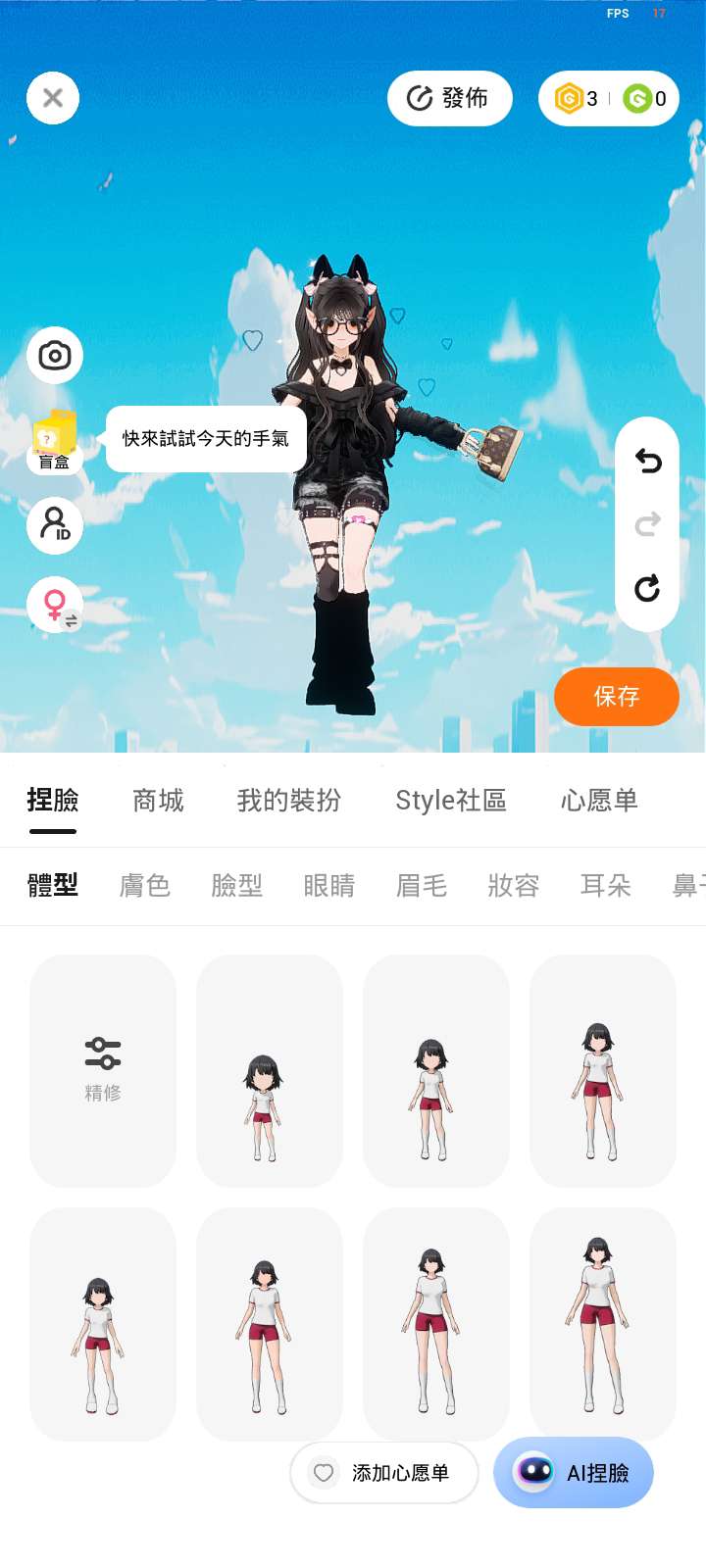Undo the last change

click(647, 461)
